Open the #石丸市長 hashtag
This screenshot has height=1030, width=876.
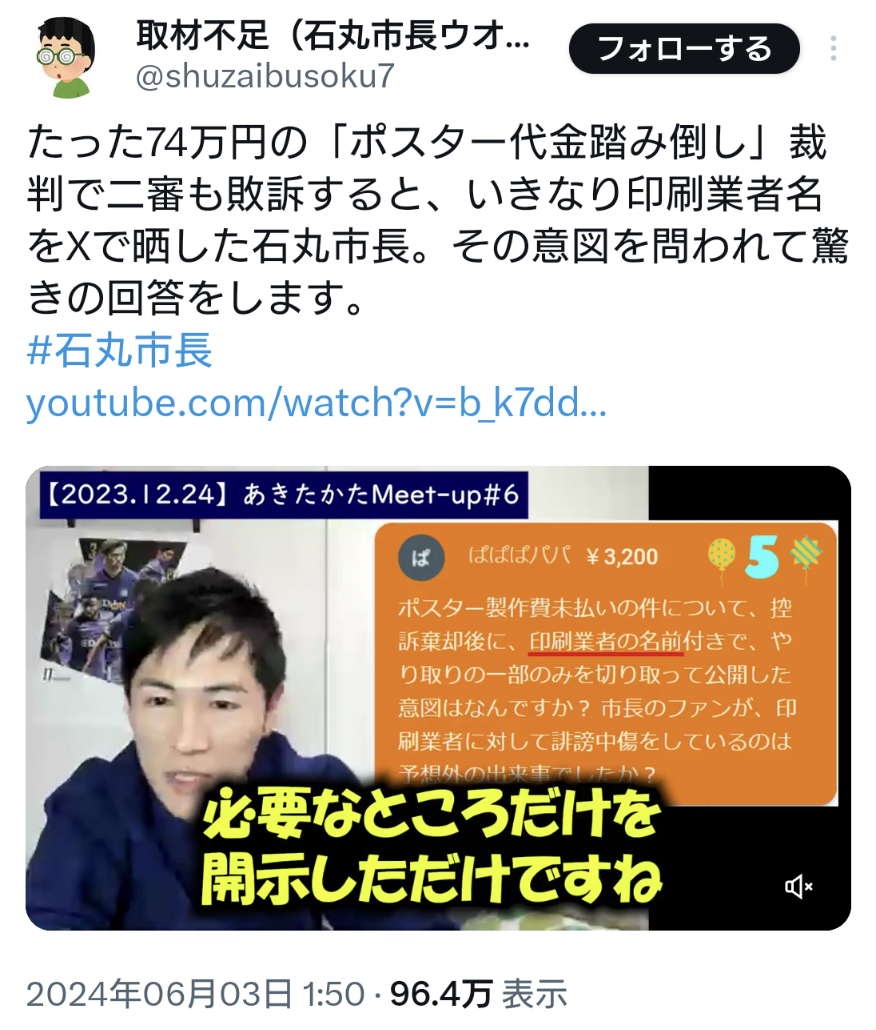(119, 351)
